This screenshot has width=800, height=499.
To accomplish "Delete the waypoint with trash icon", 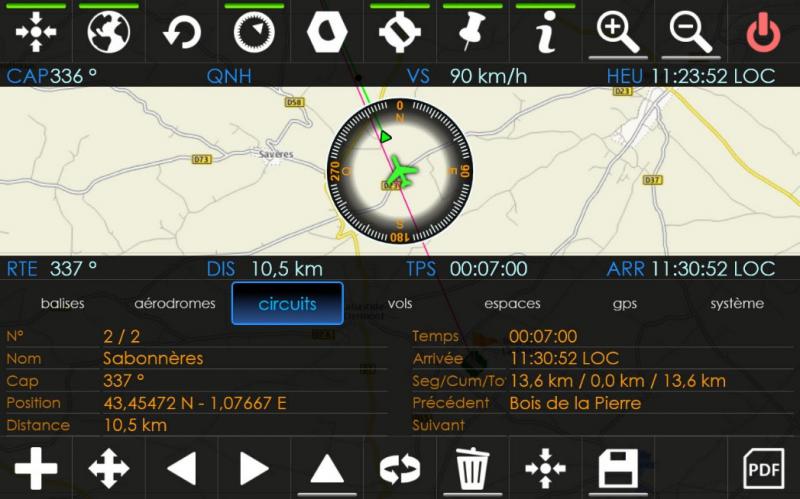I will click(472, 468).
